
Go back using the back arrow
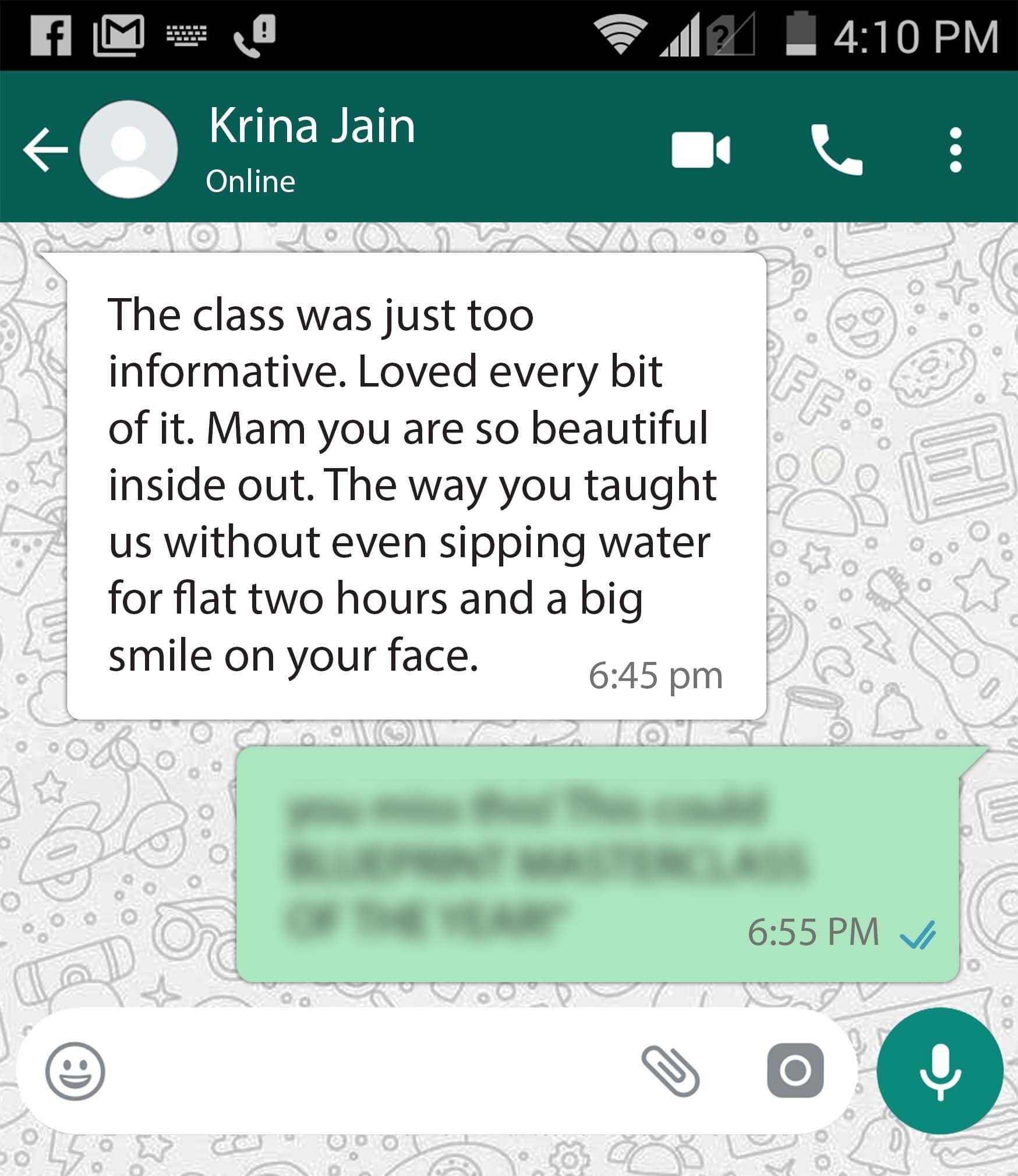pos(45,150)
